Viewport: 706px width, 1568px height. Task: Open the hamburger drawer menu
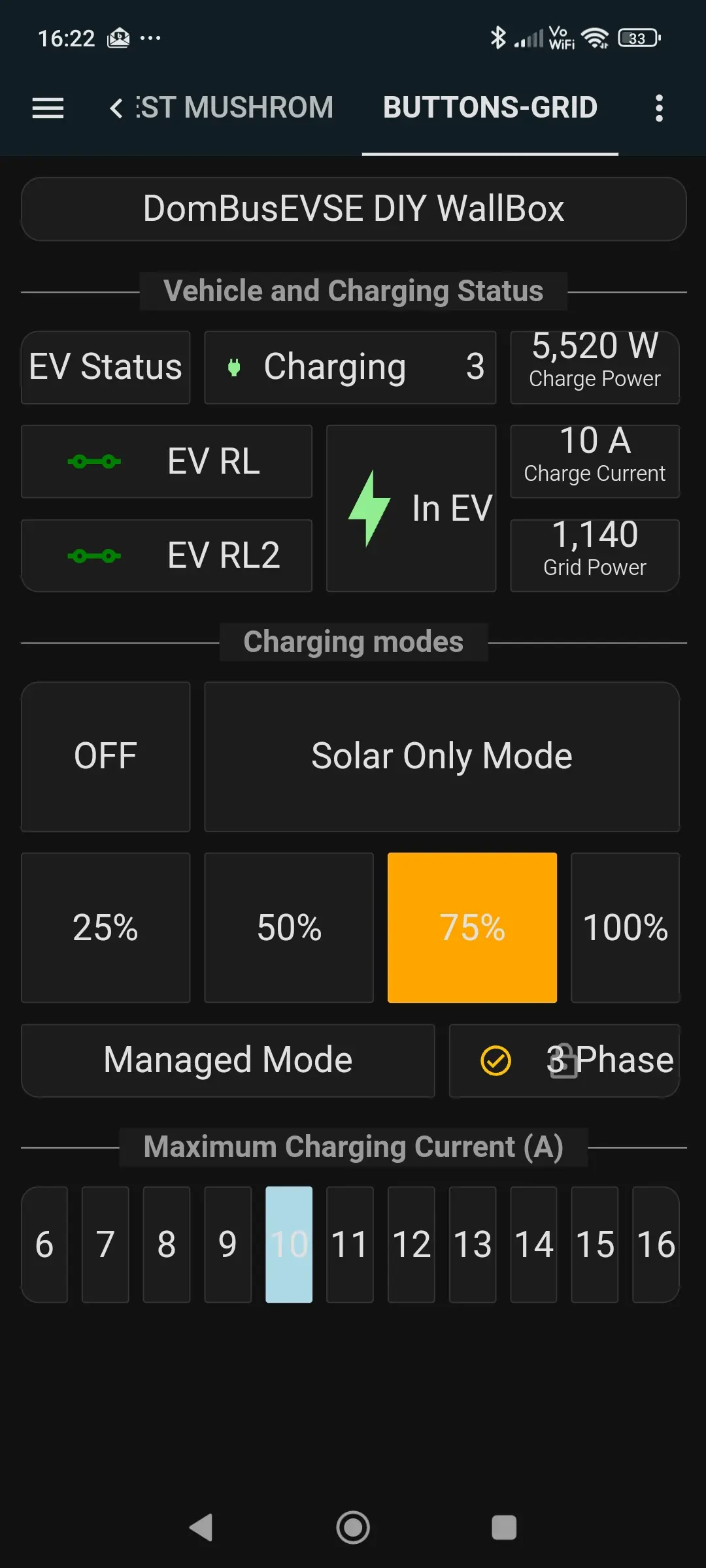[48, 108]
